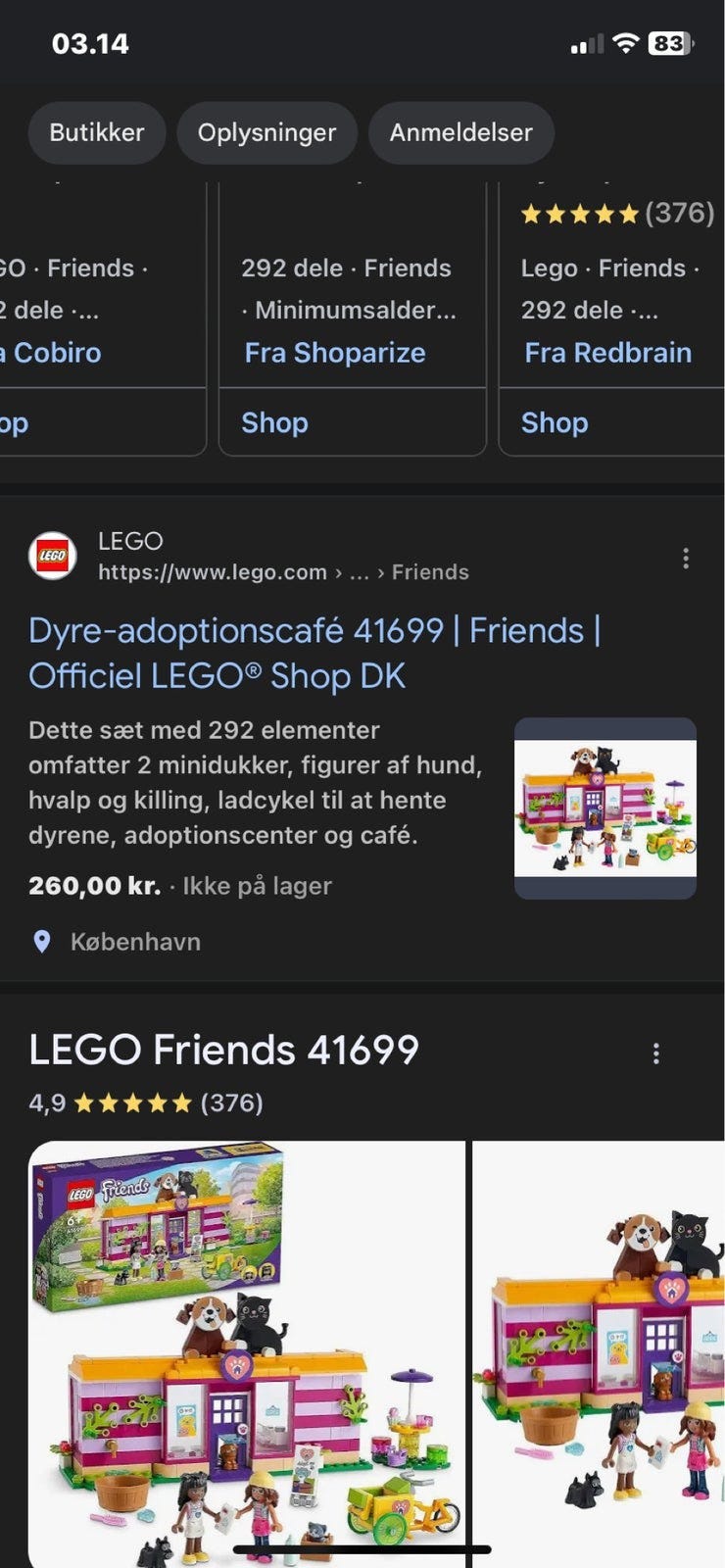Open overflow menu for the LEGO result
This screenshot has width=725, height=1568.
point(686,559)
